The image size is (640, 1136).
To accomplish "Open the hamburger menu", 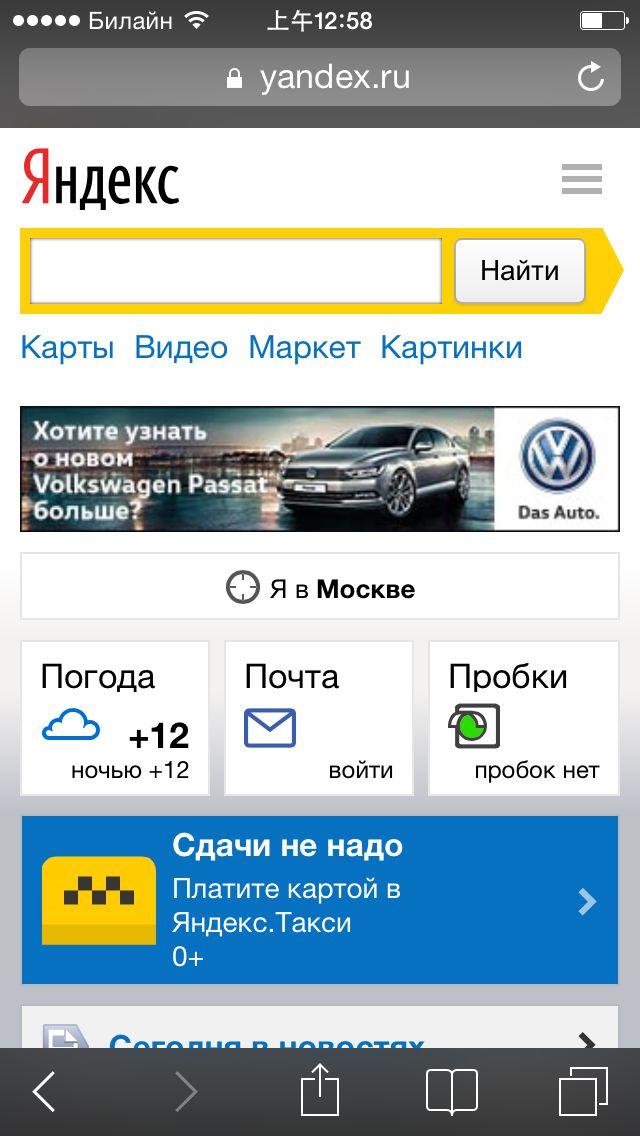I will click(581, 179).
